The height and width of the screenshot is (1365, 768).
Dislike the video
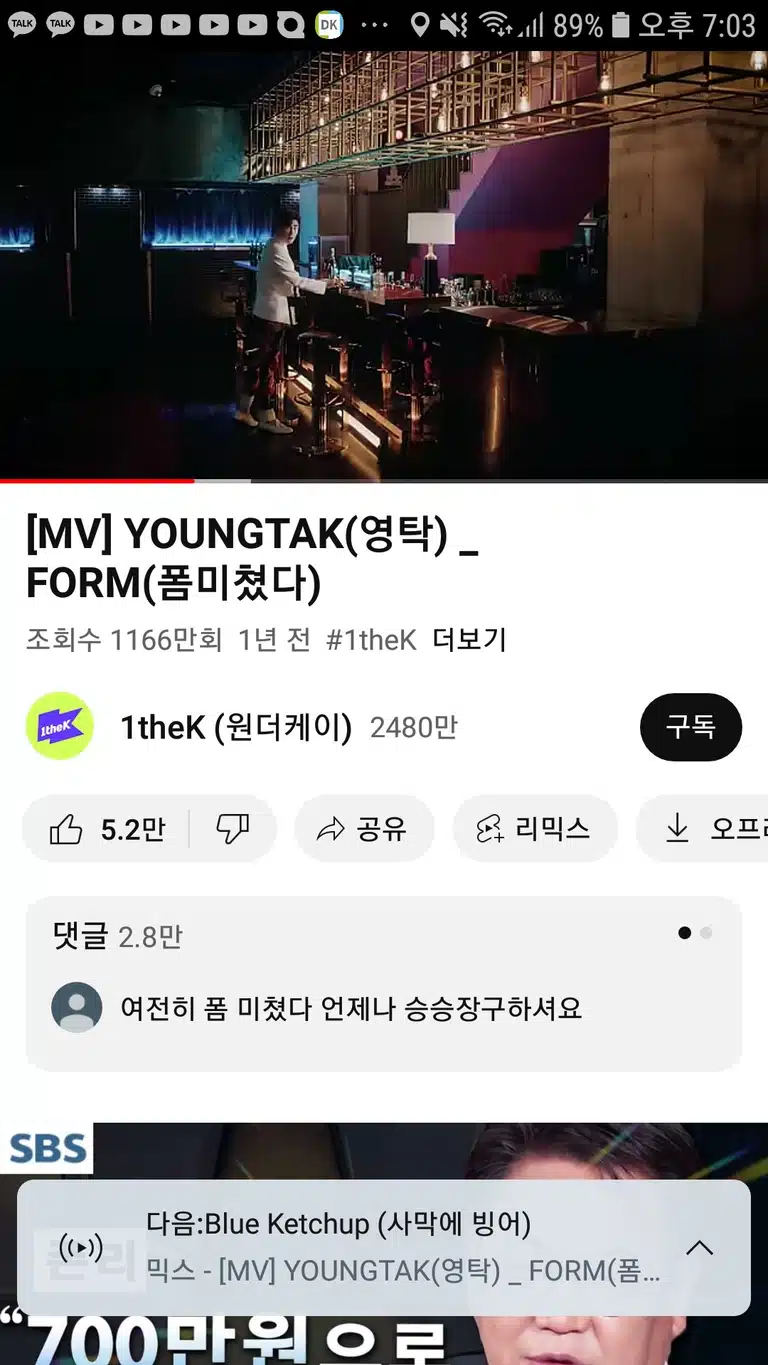point(233,829)
